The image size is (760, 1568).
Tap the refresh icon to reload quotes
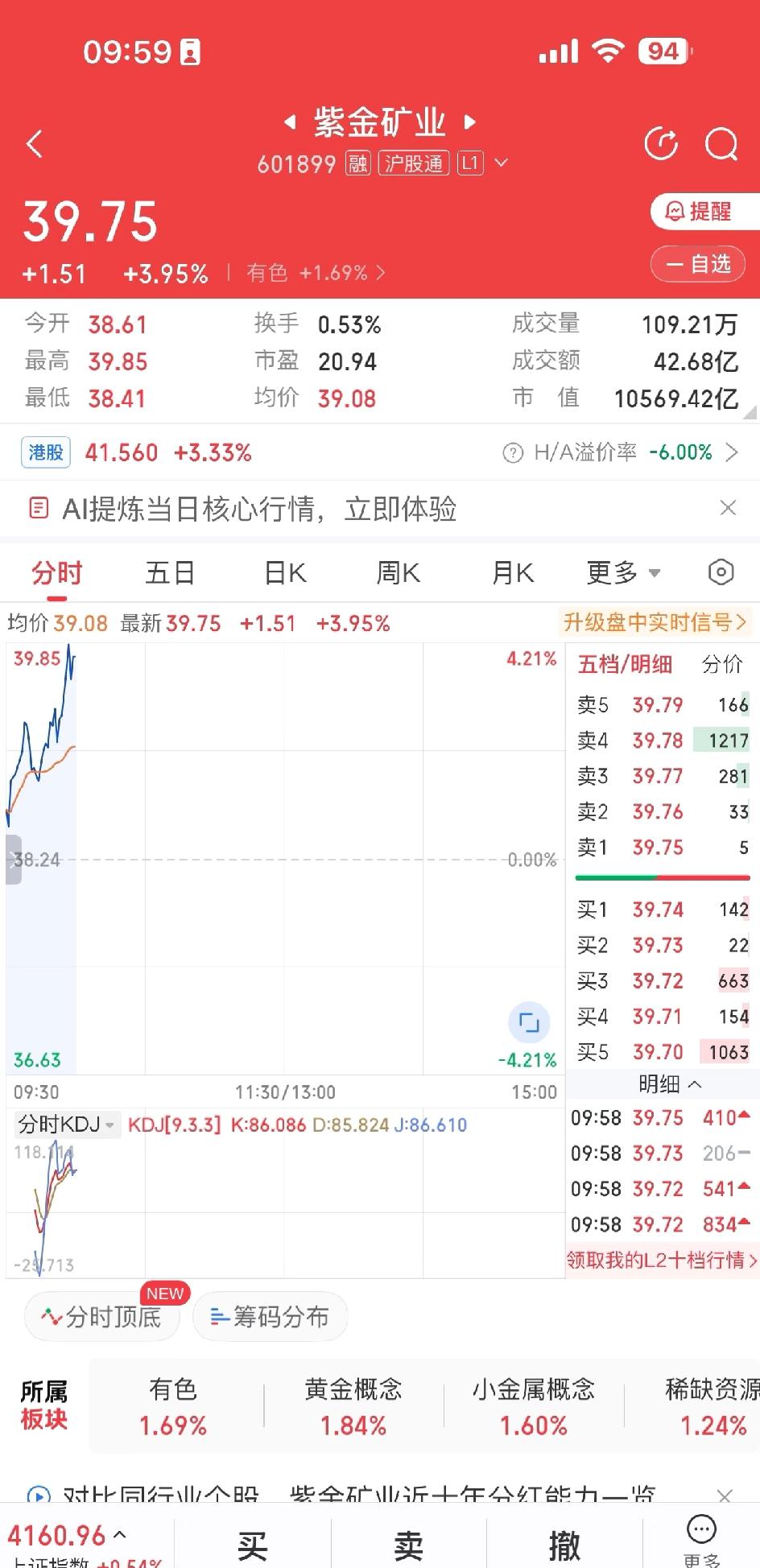(x=661, y=143)
